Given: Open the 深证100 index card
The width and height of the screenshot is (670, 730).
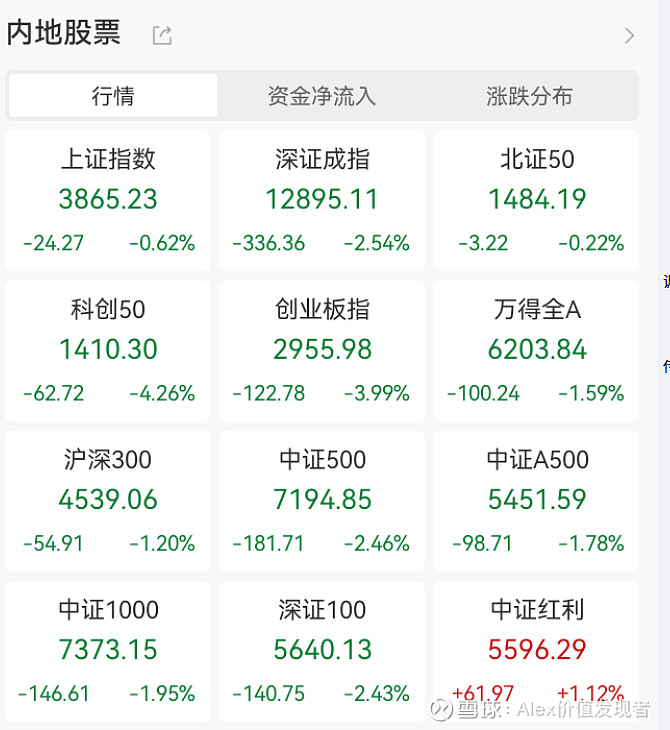Looking at the screenshot, I should 322,650.
